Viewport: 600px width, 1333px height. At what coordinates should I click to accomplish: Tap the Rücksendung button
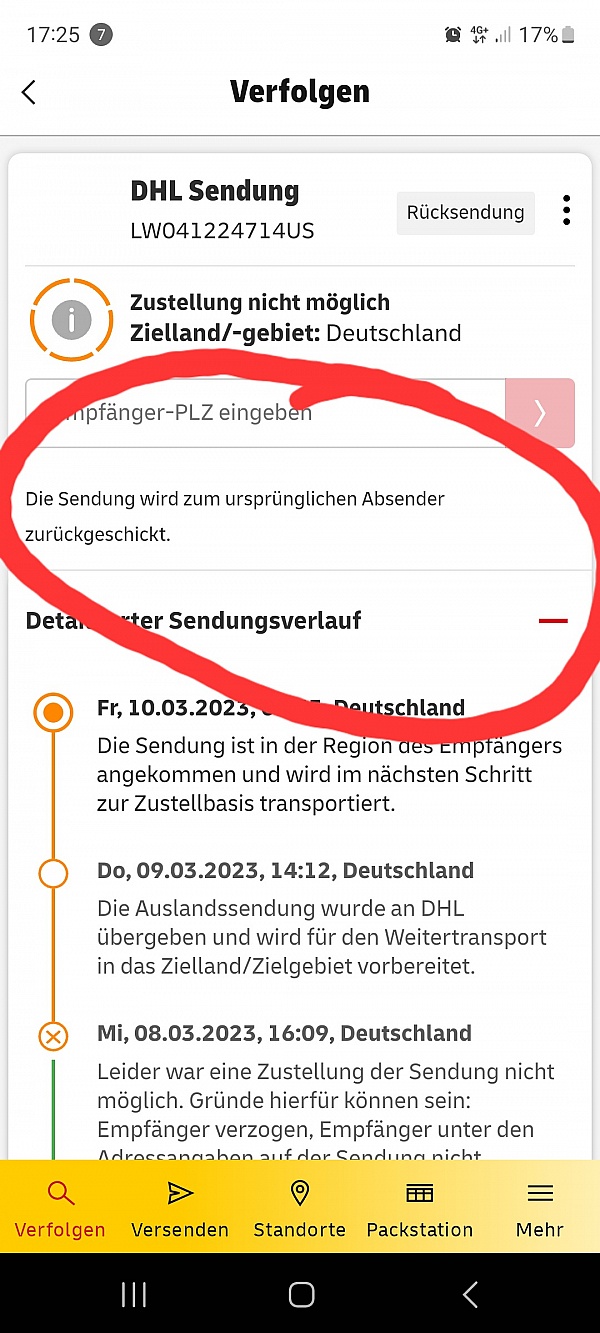(x=465, y=213)
